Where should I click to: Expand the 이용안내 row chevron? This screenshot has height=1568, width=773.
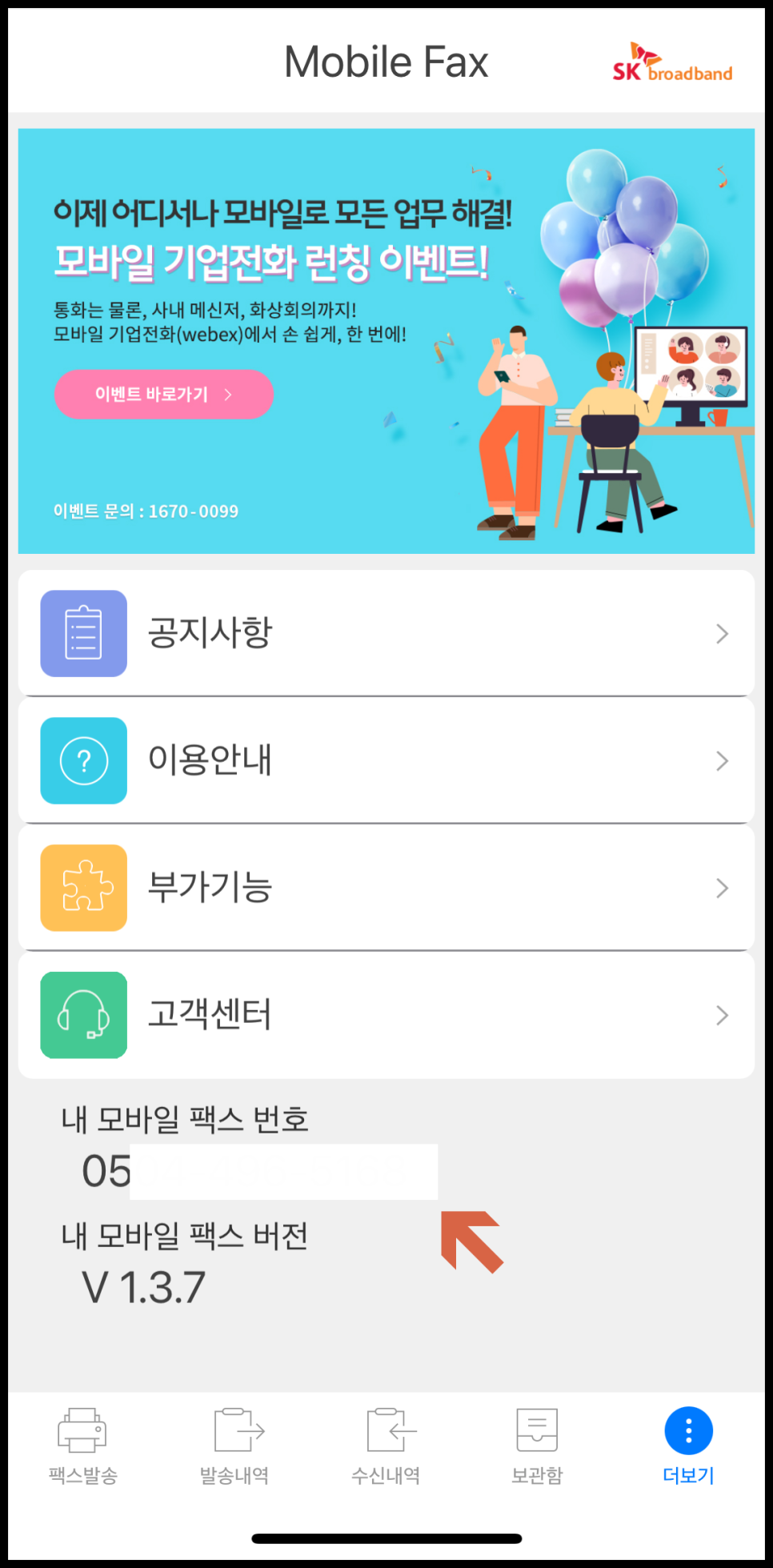click(x=721, y=760)
